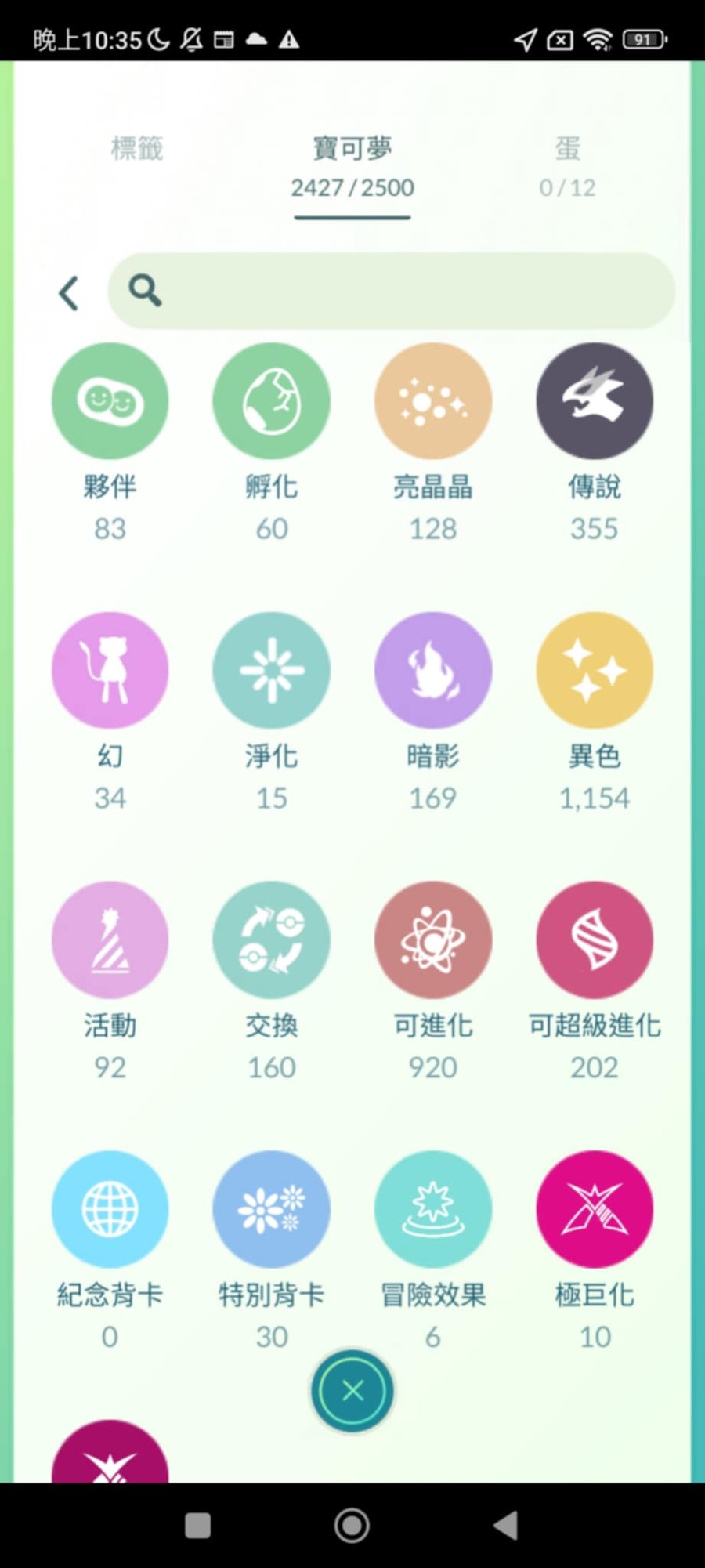Tap the system home button
The width and height of the screenshot is (705, 1568).
tap(352, 1526)
